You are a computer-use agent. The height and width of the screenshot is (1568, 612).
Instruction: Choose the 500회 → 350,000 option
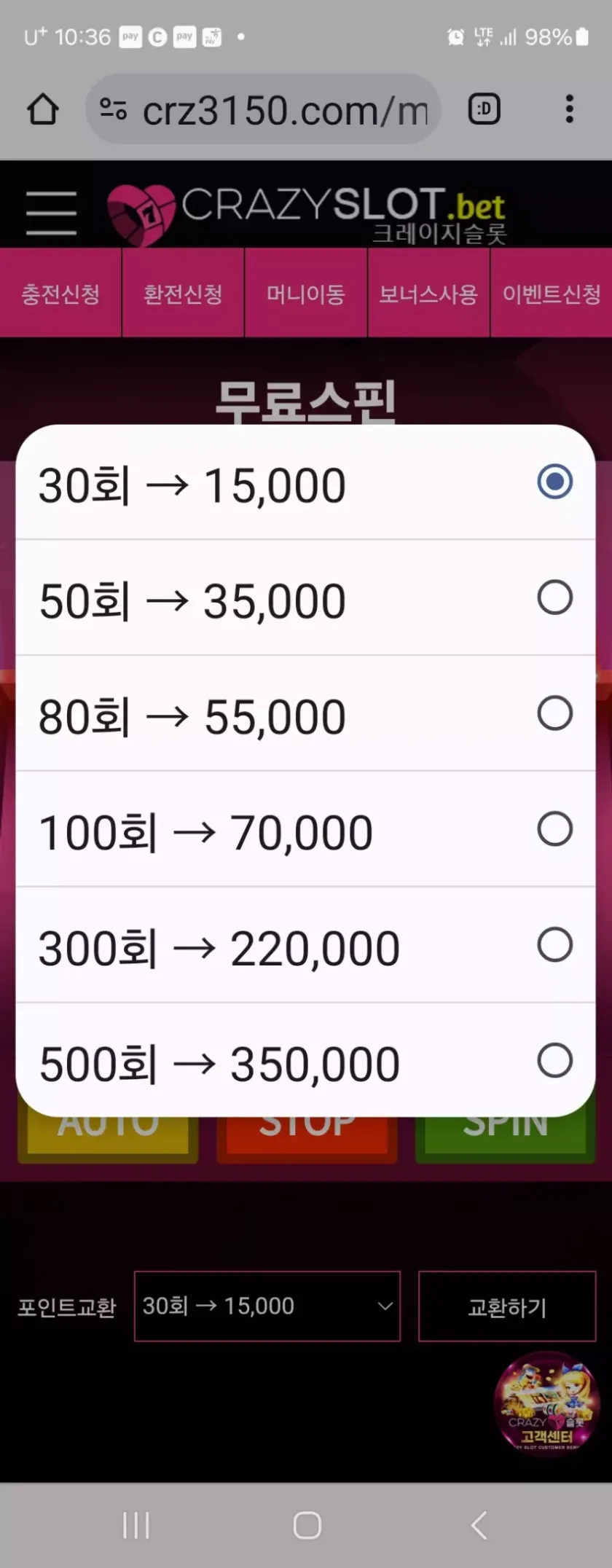[x=305, y=1062]
